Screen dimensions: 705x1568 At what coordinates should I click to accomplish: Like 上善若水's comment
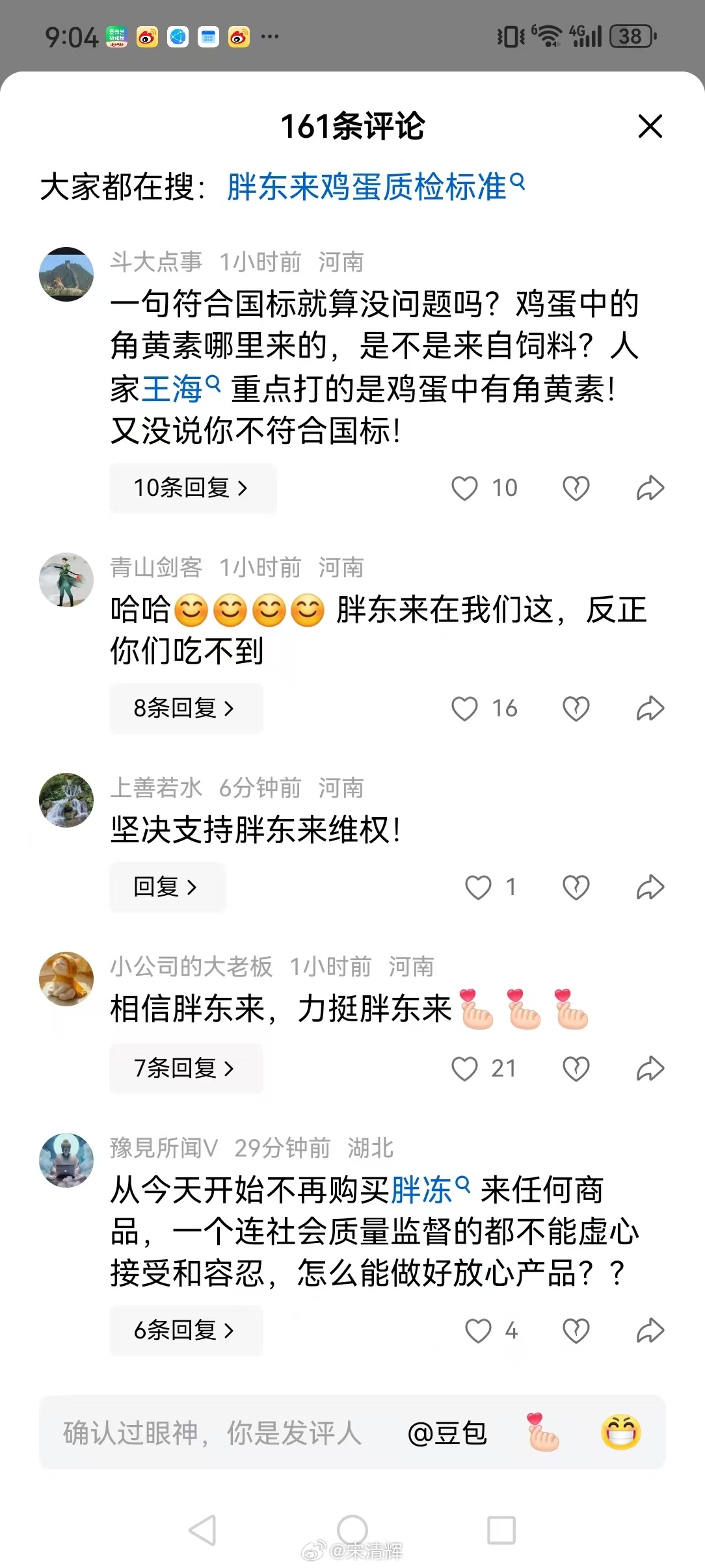(x=479, y=888)
